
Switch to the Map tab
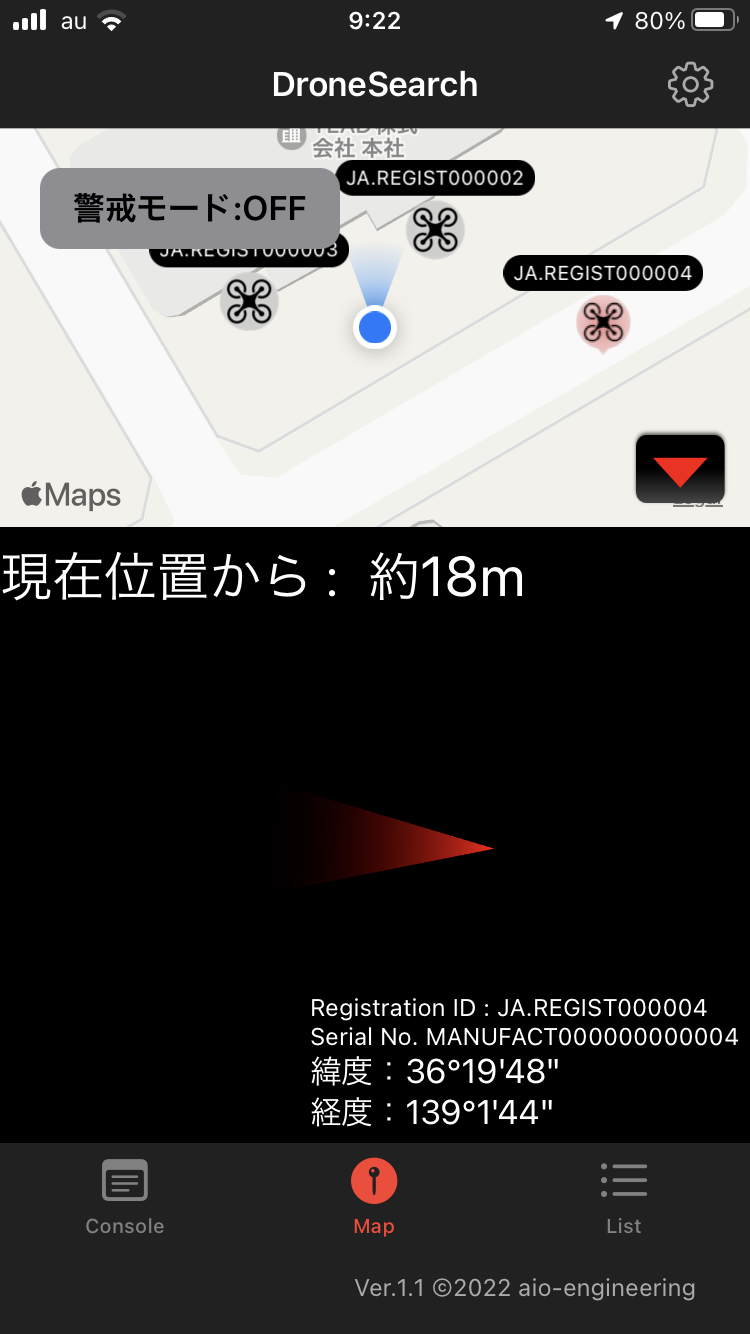pyautogui.click(x=374, y=1198)
